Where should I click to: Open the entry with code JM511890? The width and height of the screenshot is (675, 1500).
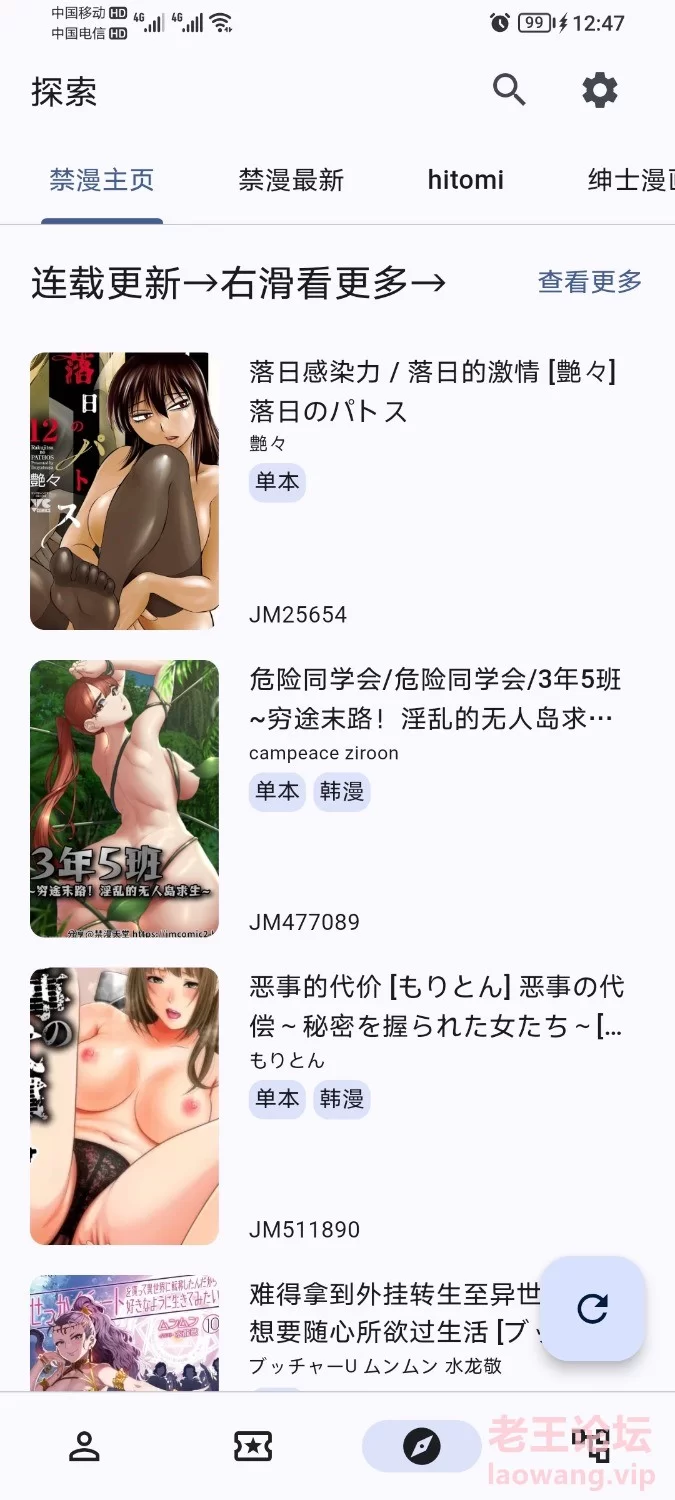pos(337,1106)
